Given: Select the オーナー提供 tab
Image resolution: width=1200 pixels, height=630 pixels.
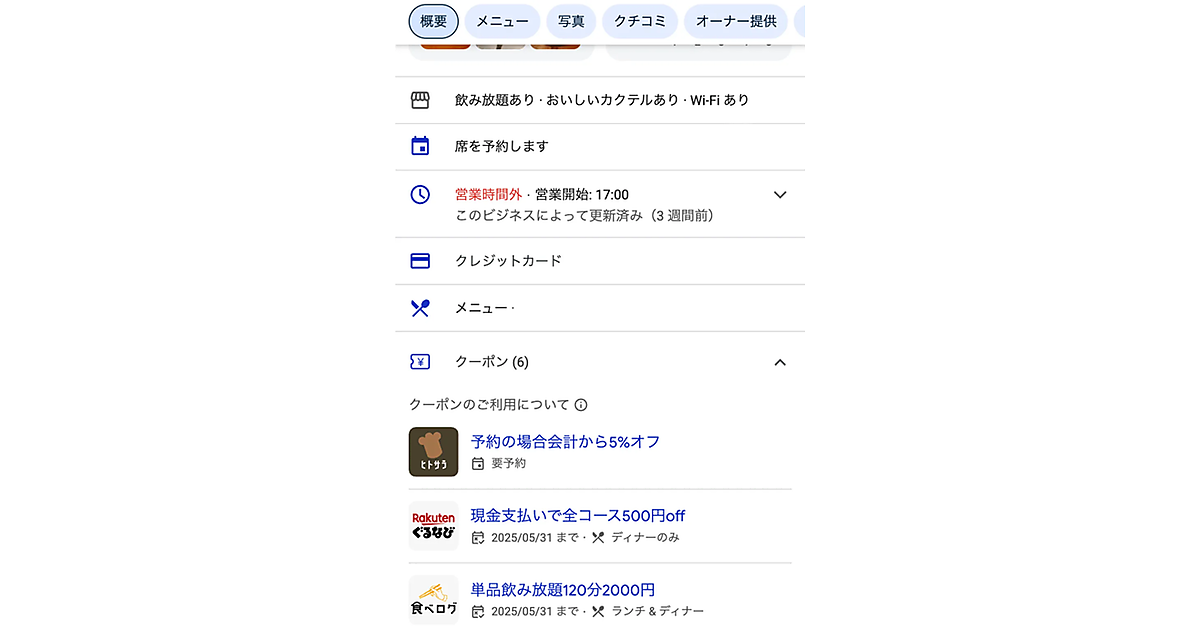Looking at the screenshot, I should pos(735,21).
